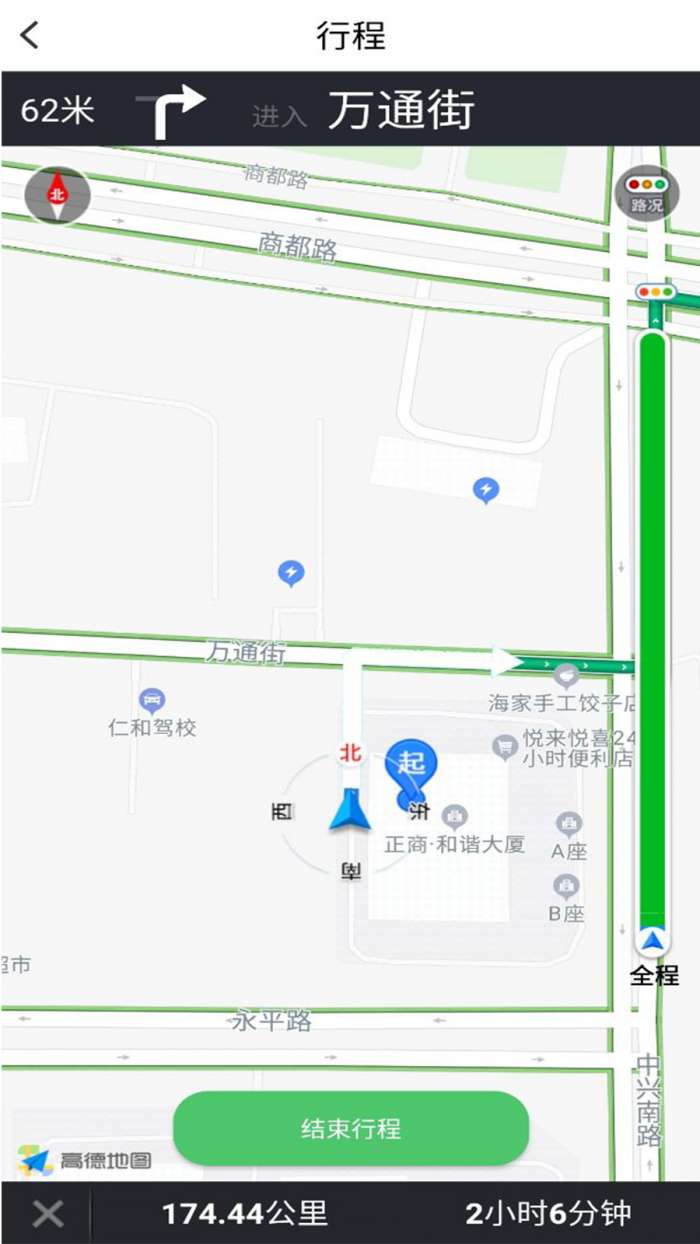View the 全程 route overview
The height and width of the screenshot is (1244, 700).
tap(653, 956)
